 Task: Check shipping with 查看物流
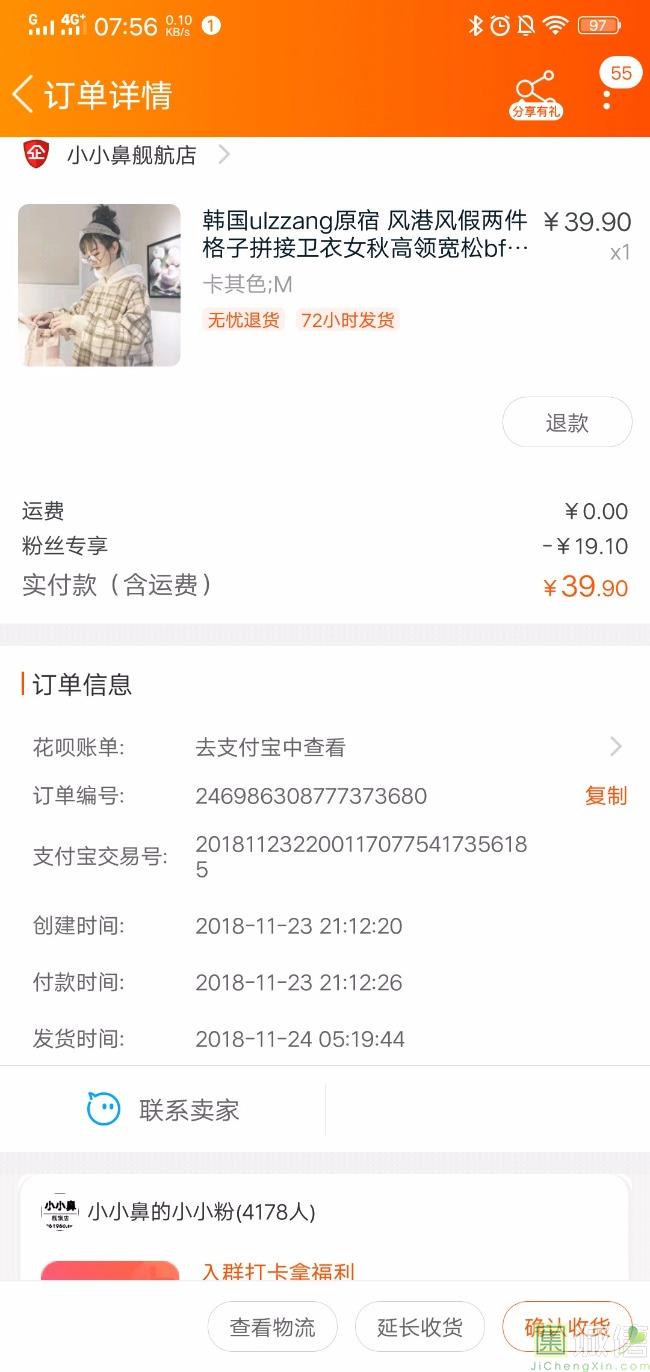pyautogui.click(x=272, y=1327)
